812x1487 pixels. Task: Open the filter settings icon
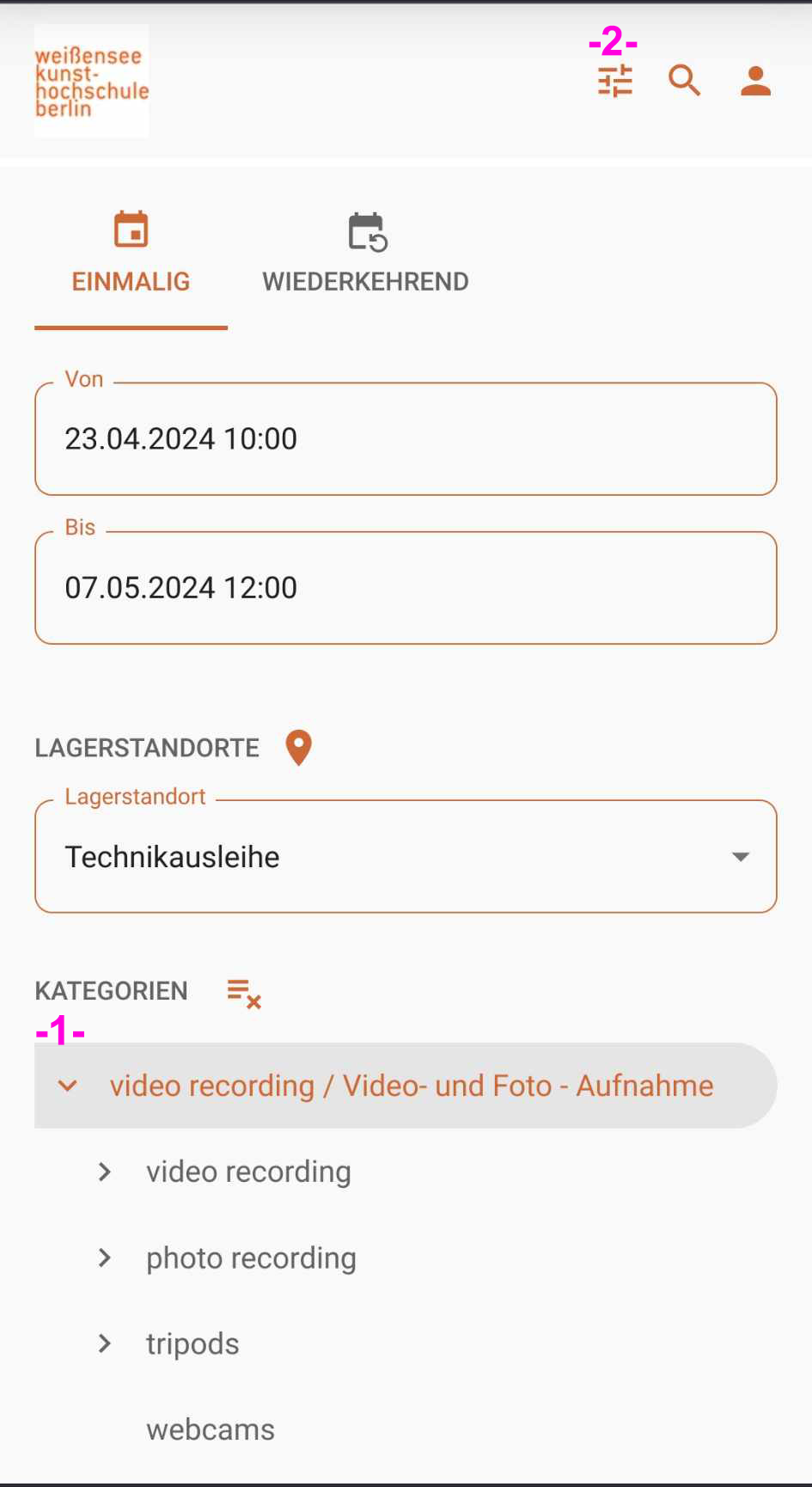(x=615, y=81)
